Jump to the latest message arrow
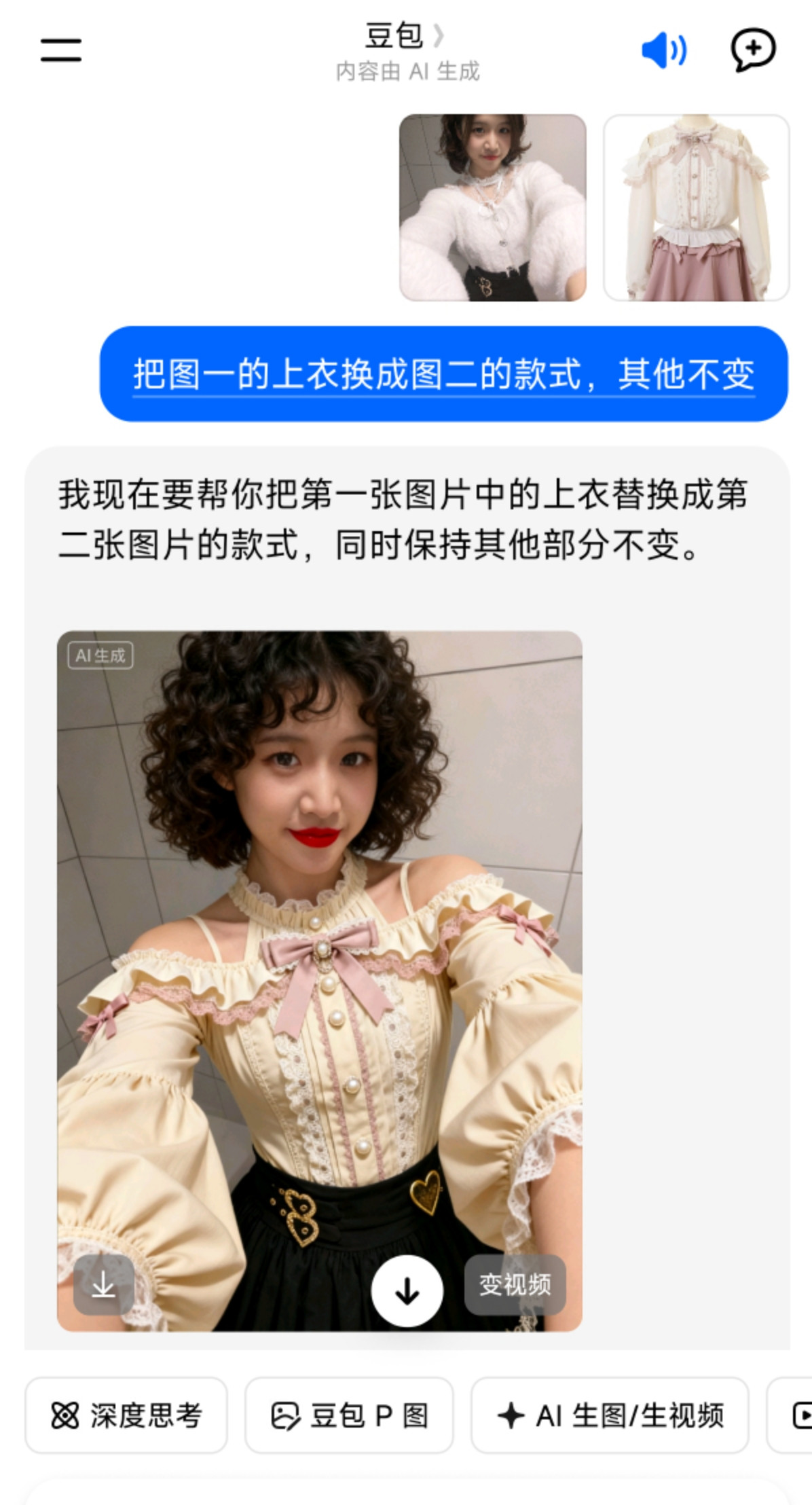The height and width of the screenshot is (1505, 812). 407,1290
